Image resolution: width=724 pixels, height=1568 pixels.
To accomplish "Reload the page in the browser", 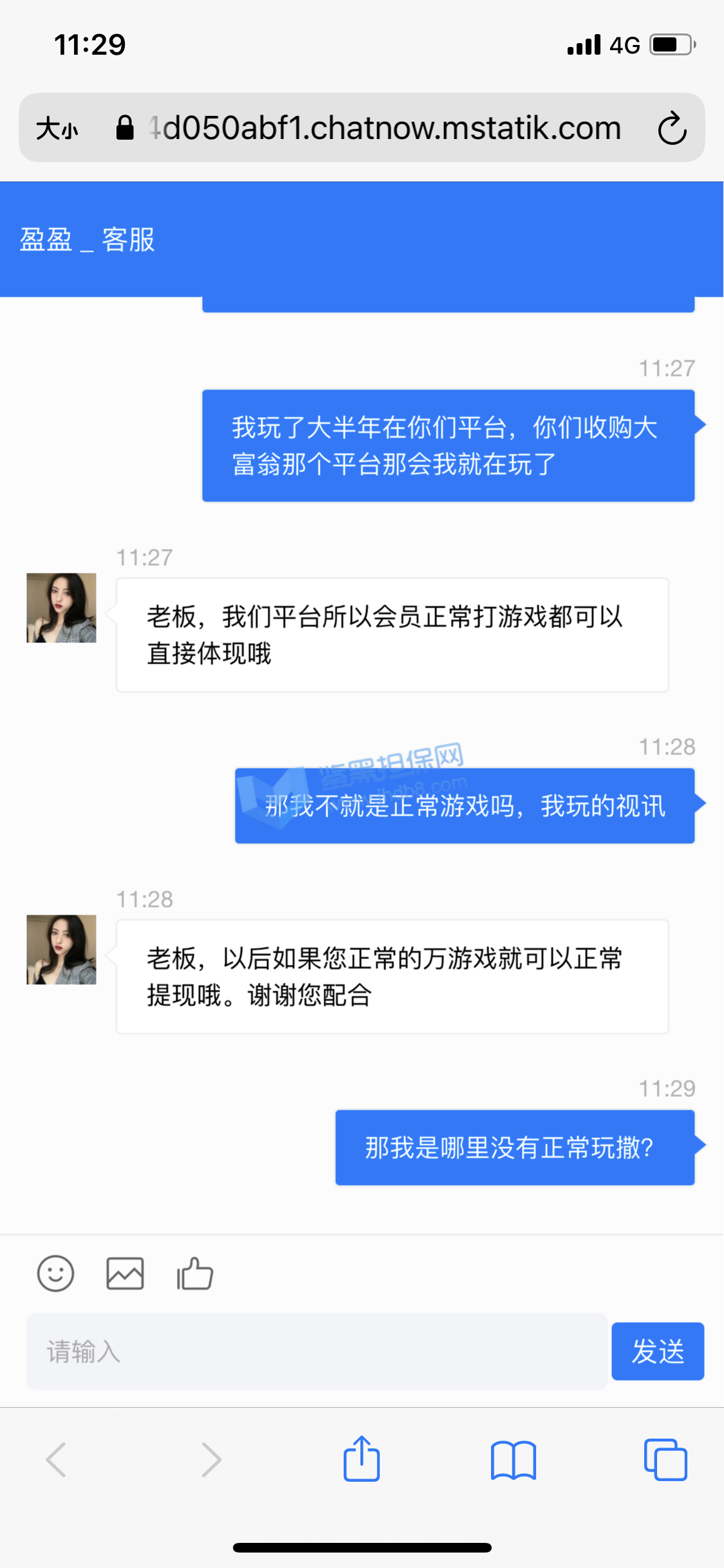I will tap(672, 128).
